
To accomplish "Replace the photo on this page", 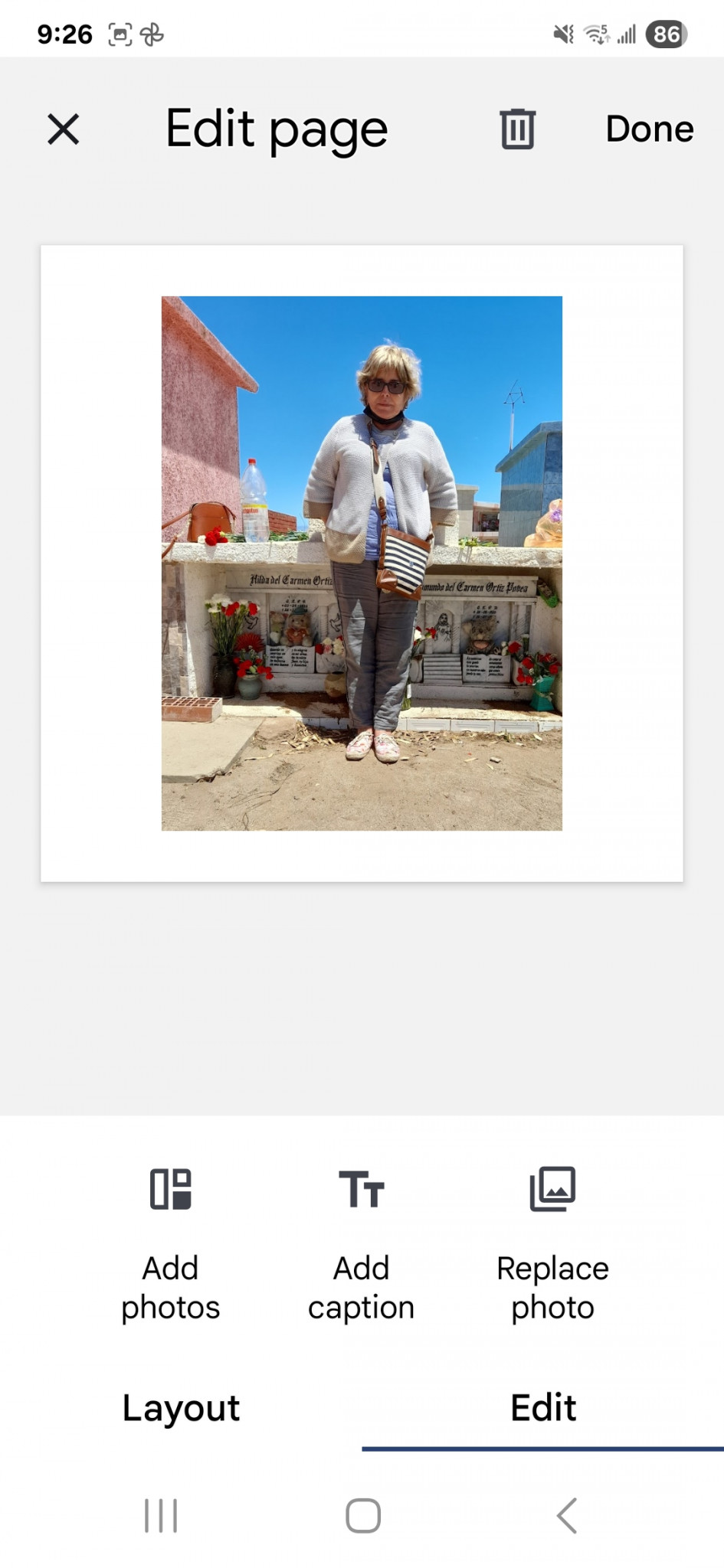I will [x=552, y=1244].
